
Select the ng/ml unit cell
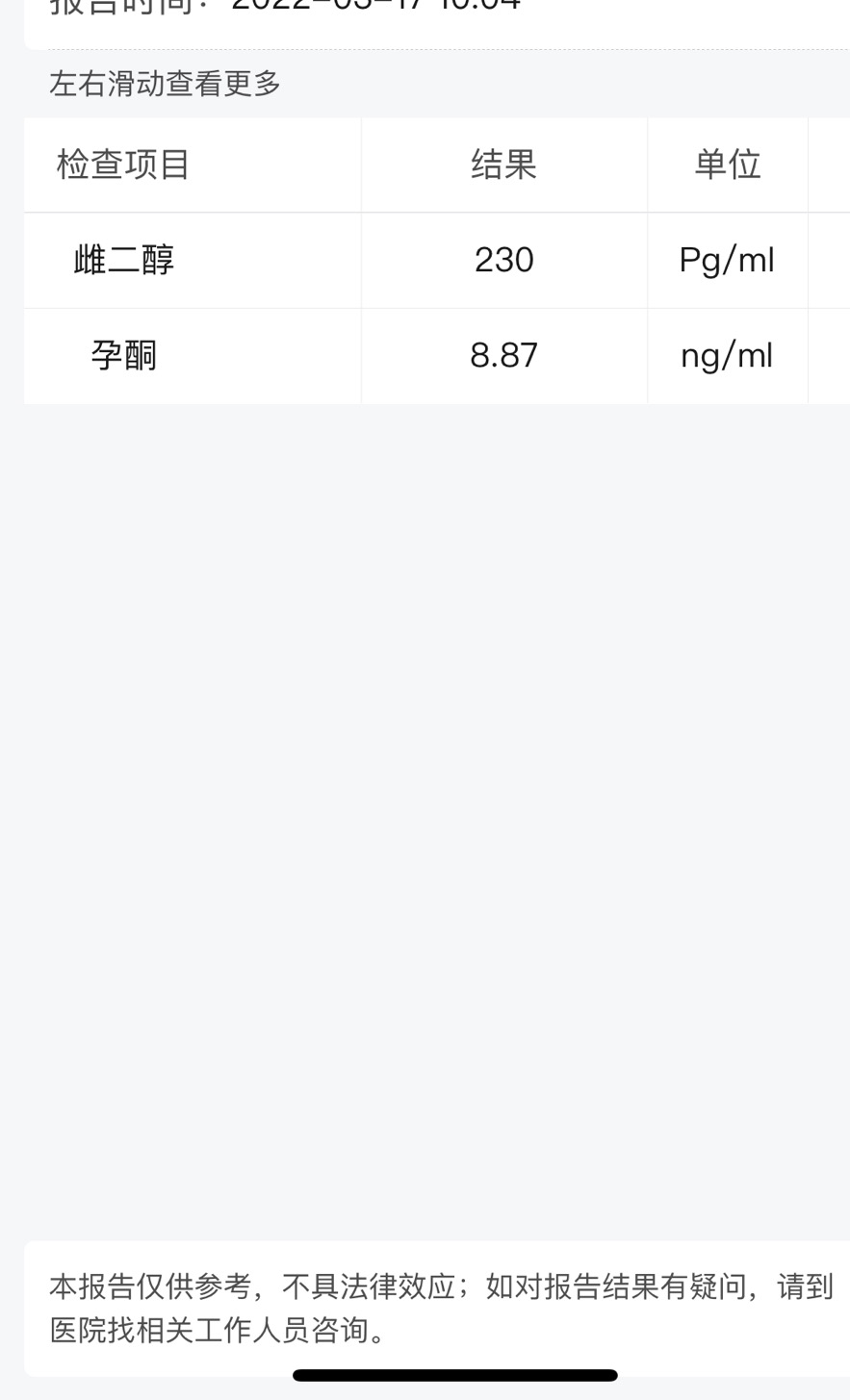[727, 355]
